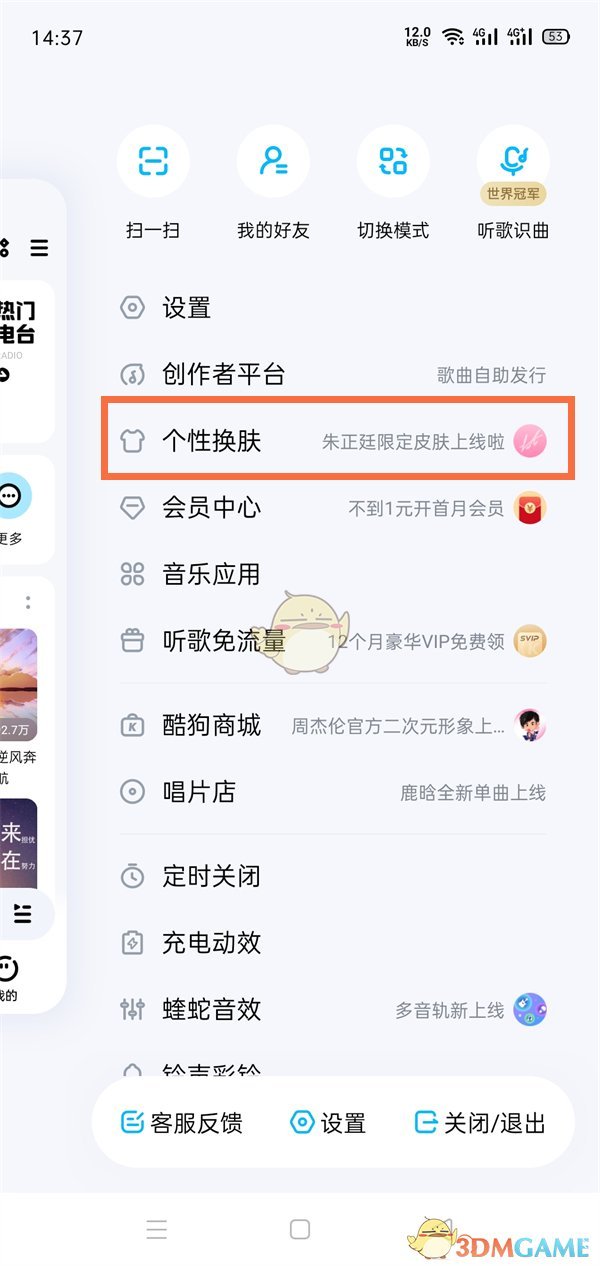Visit 酷狗商城

(211, 726)
